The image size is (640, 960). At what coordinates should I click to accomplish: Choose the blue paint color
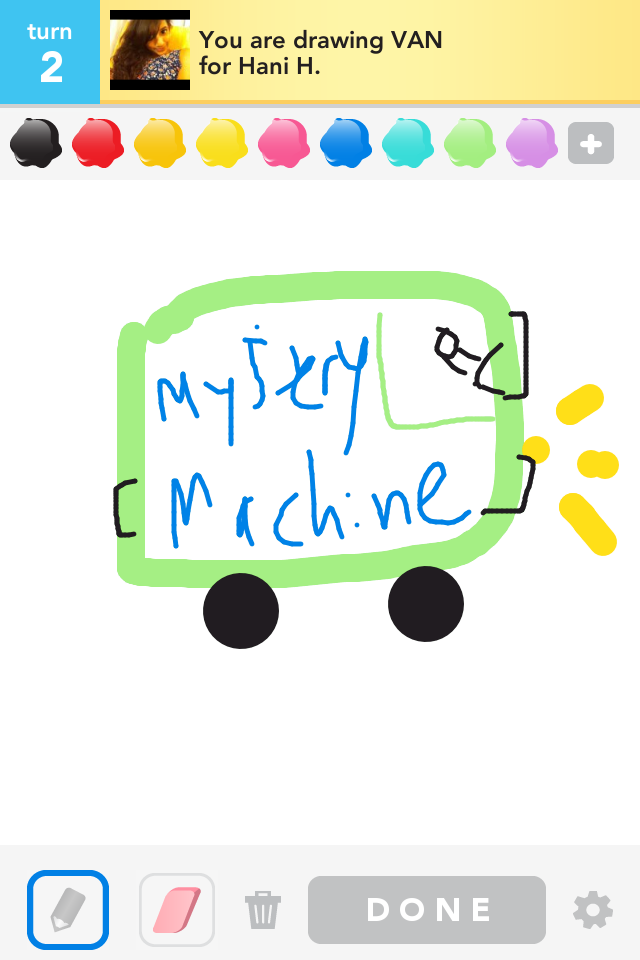point(345,143)
